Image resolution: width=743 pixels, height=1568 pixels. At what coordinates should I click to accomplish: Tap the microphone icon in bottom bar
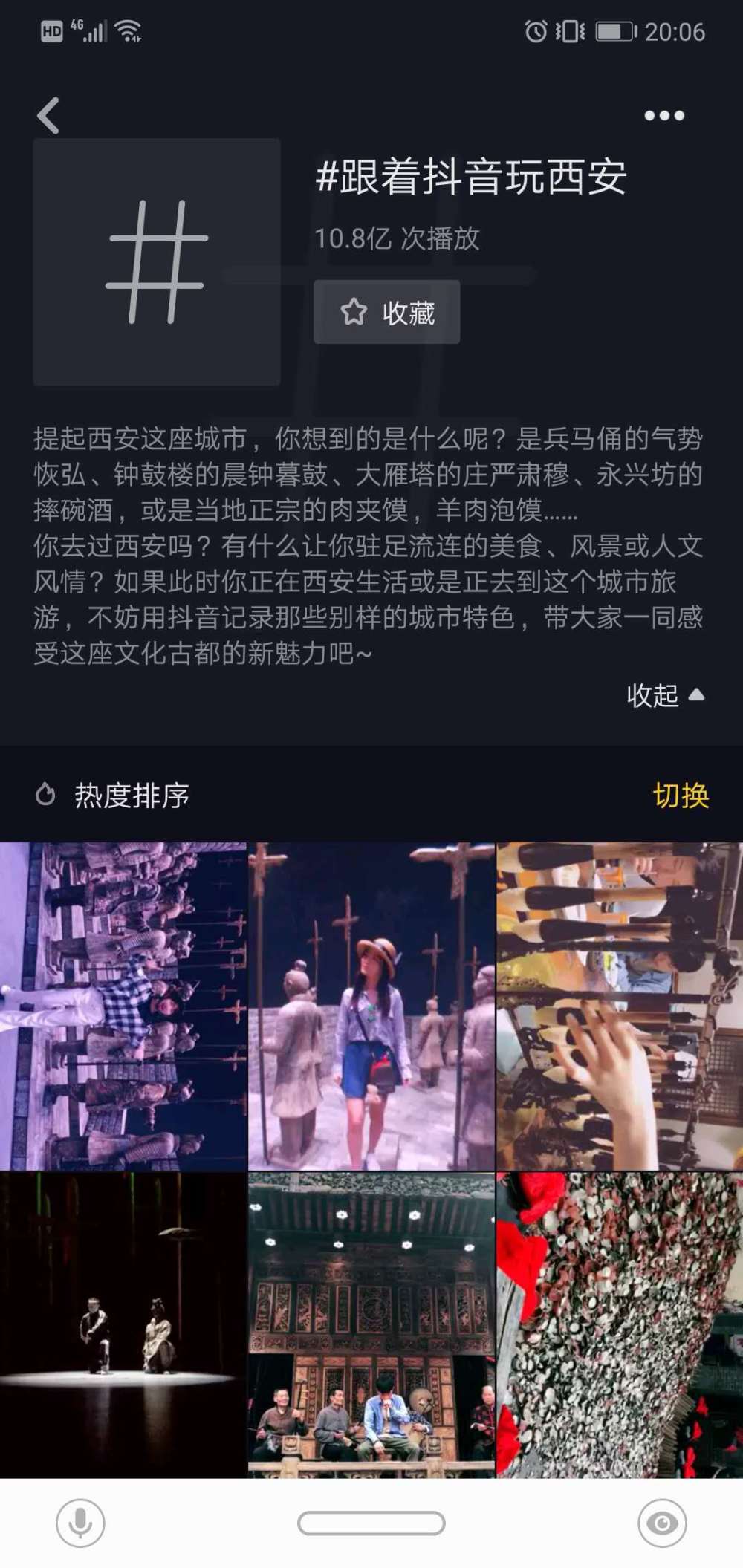point(80,1523)
